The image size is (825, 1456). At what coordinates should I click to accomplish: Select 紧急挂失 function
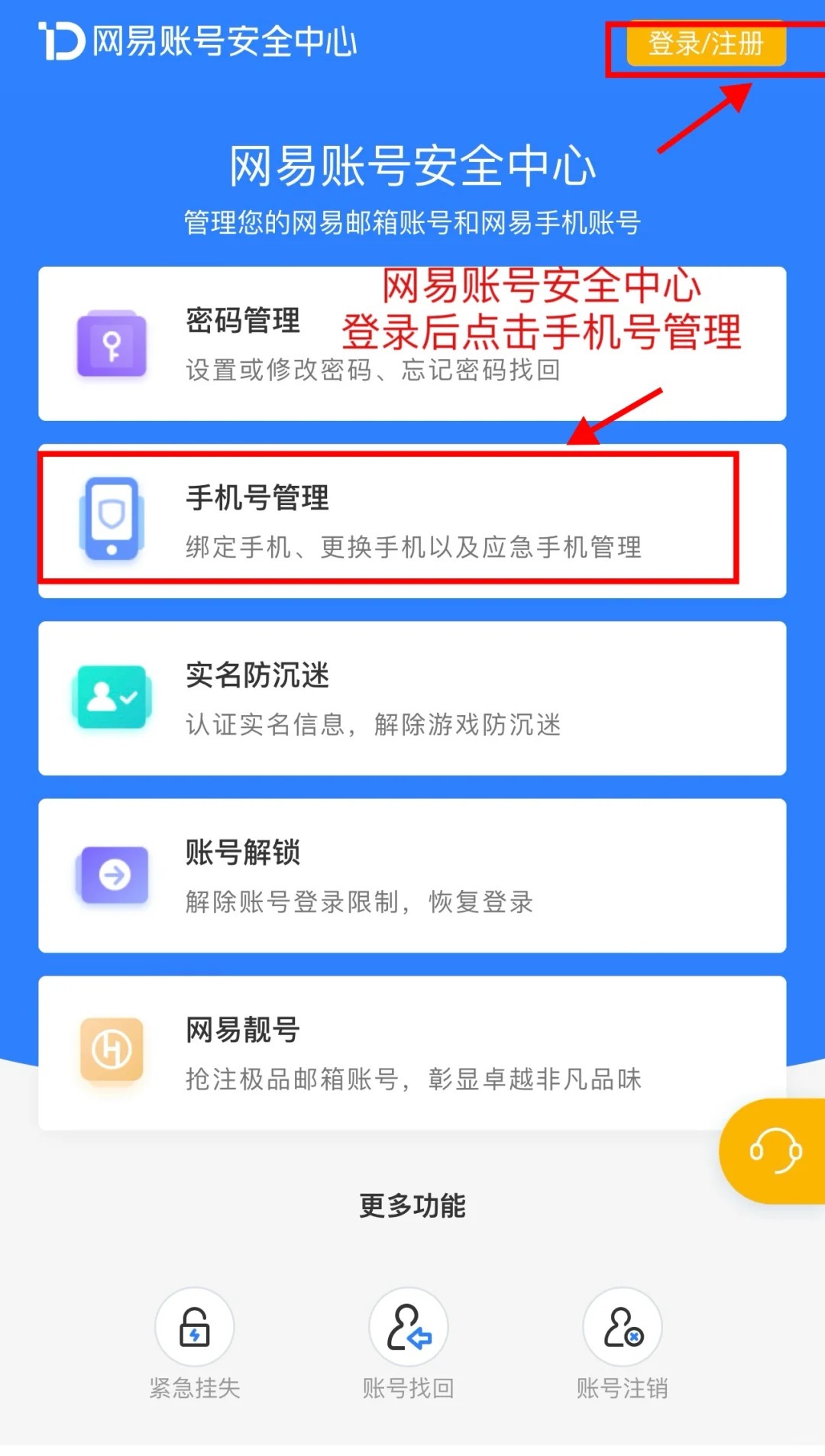pos(195,1328)
